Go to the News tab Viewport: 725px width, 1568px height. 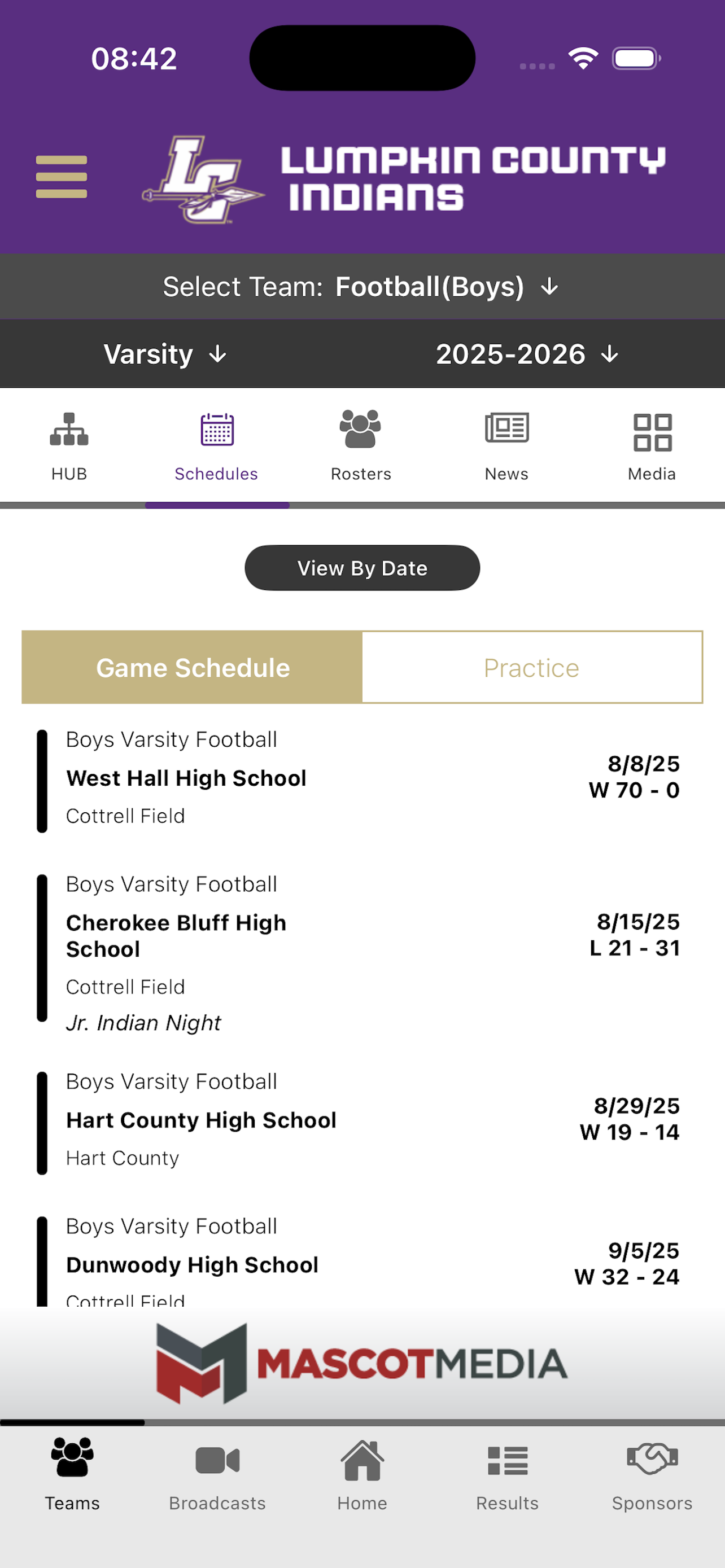pyautogui.click(x=506, y=447)
